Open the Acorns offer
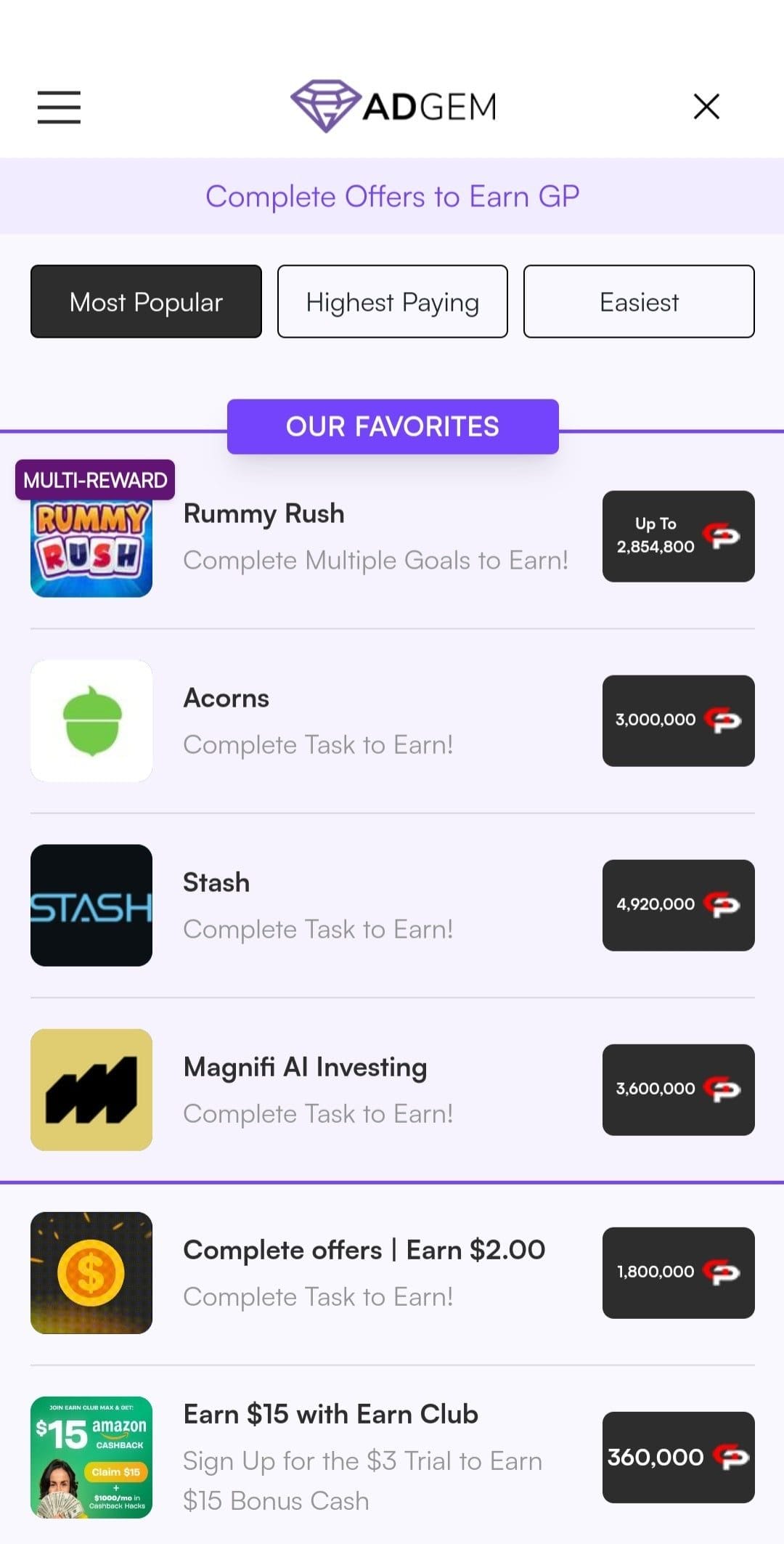Viewport: 784px width, 1544px height. (393, 721)
